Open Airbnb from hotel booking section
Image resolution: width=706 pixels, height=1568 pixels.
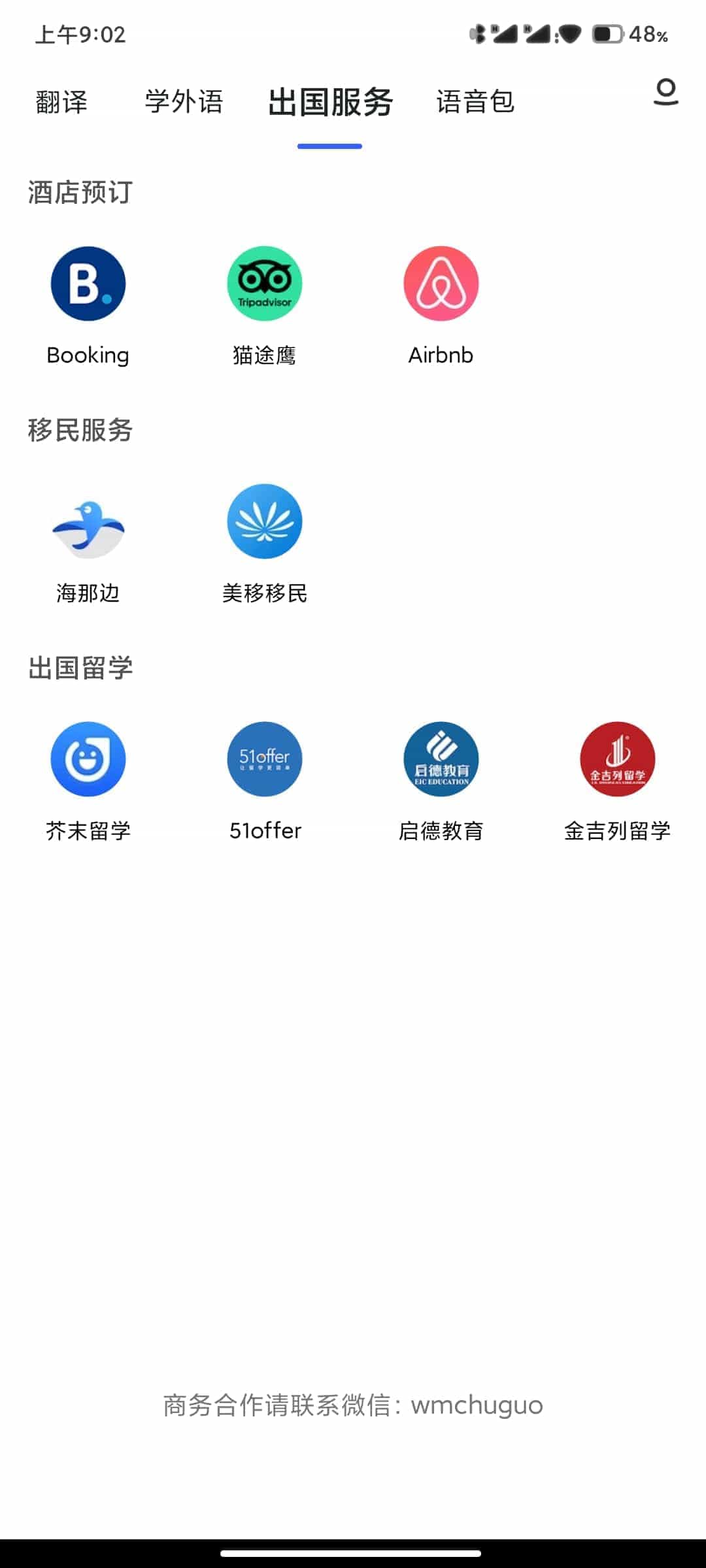pyautogui.click(x=441, y=284)
